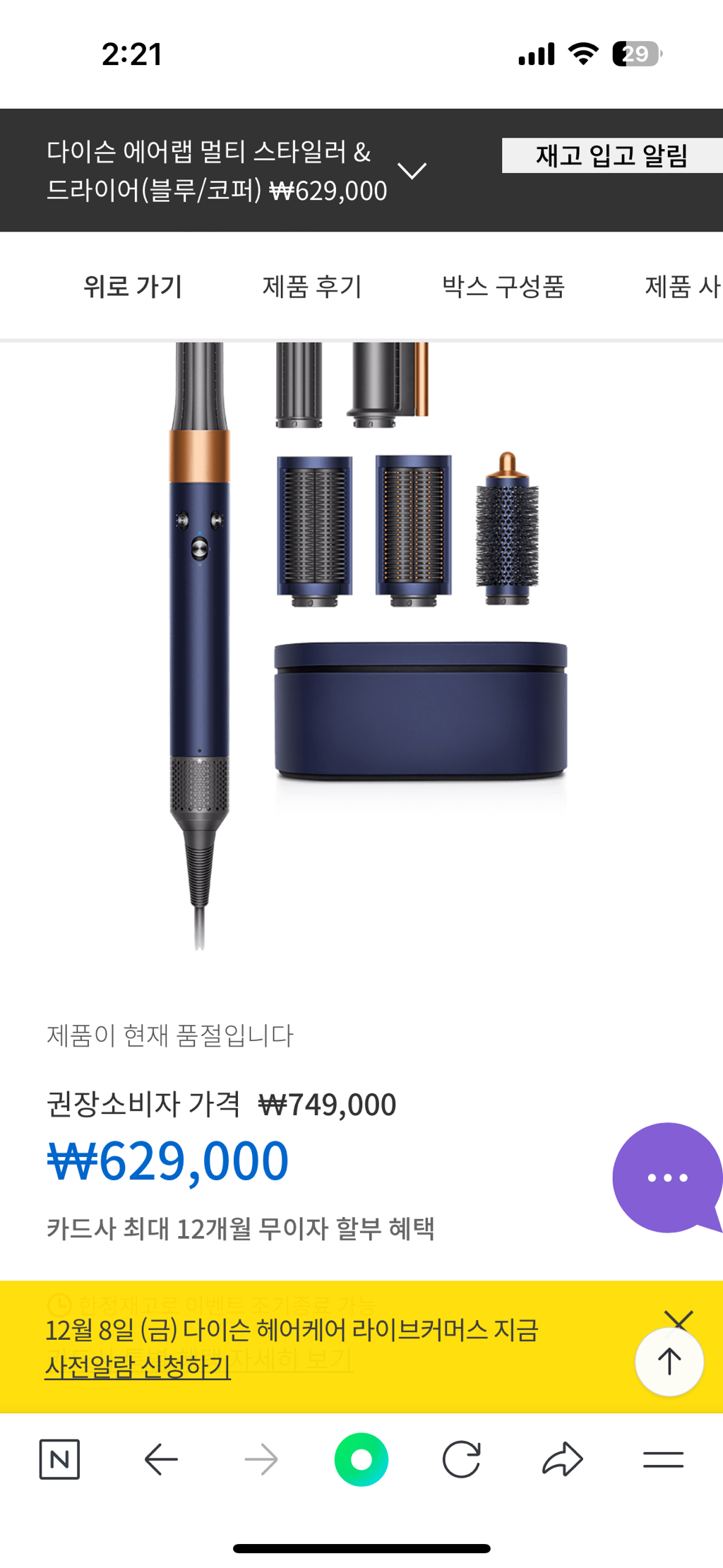Viewport: 723px width, 1568px height.
Task: Jump to top with the arrow button
Action: coord(669,1362)
